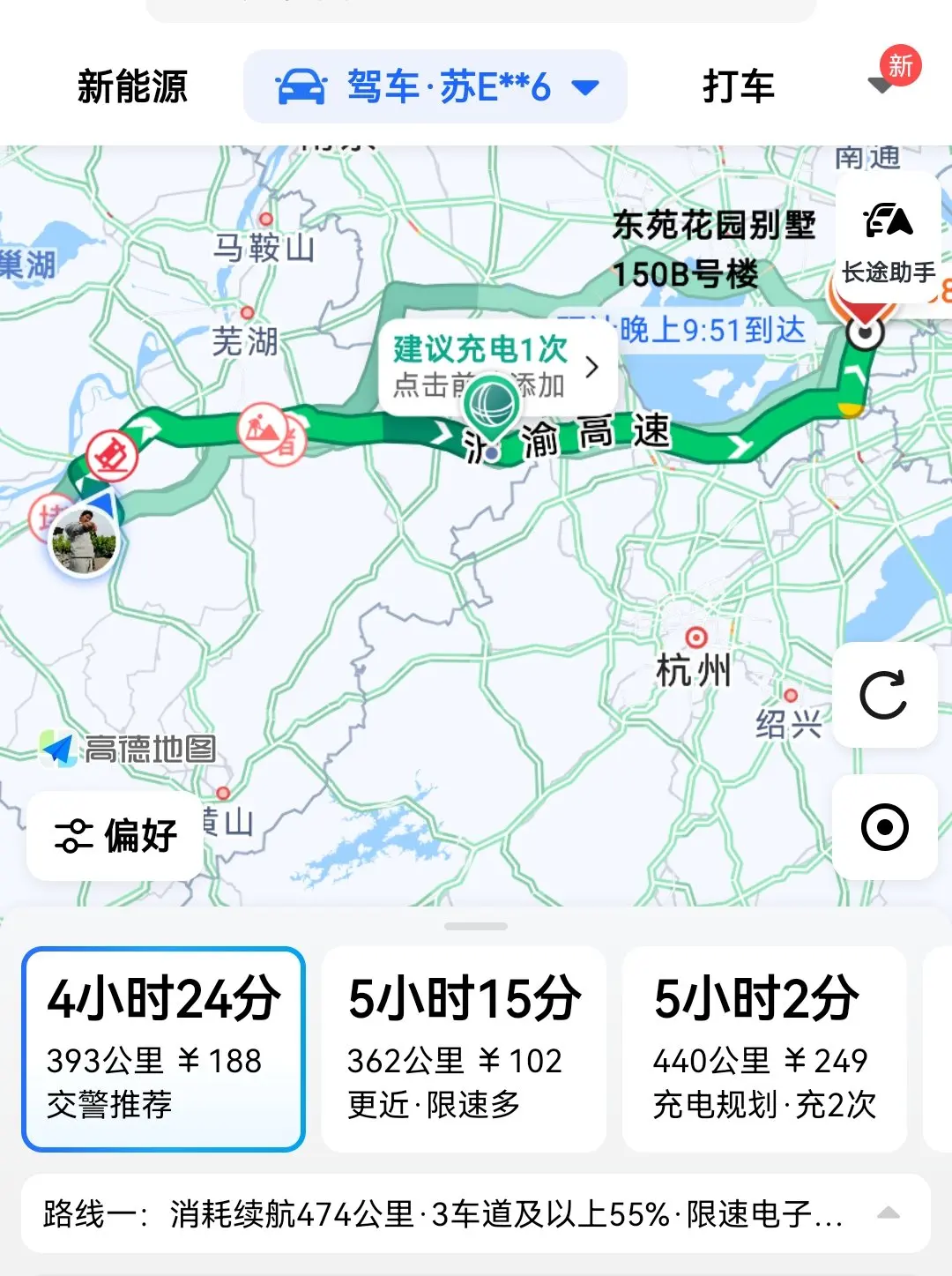Switch to the 新能源 tab
Image resolution: width=952 pixels, height=1276 pixels.
[x=132, y=86]
